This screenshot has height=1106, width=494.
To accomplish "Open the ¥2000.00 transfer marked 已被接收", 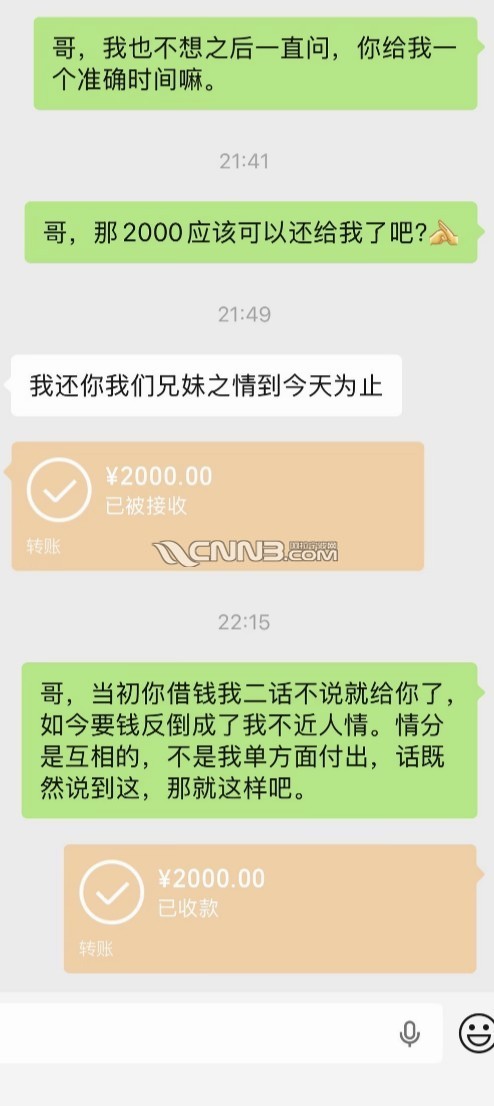I will 217,506.
